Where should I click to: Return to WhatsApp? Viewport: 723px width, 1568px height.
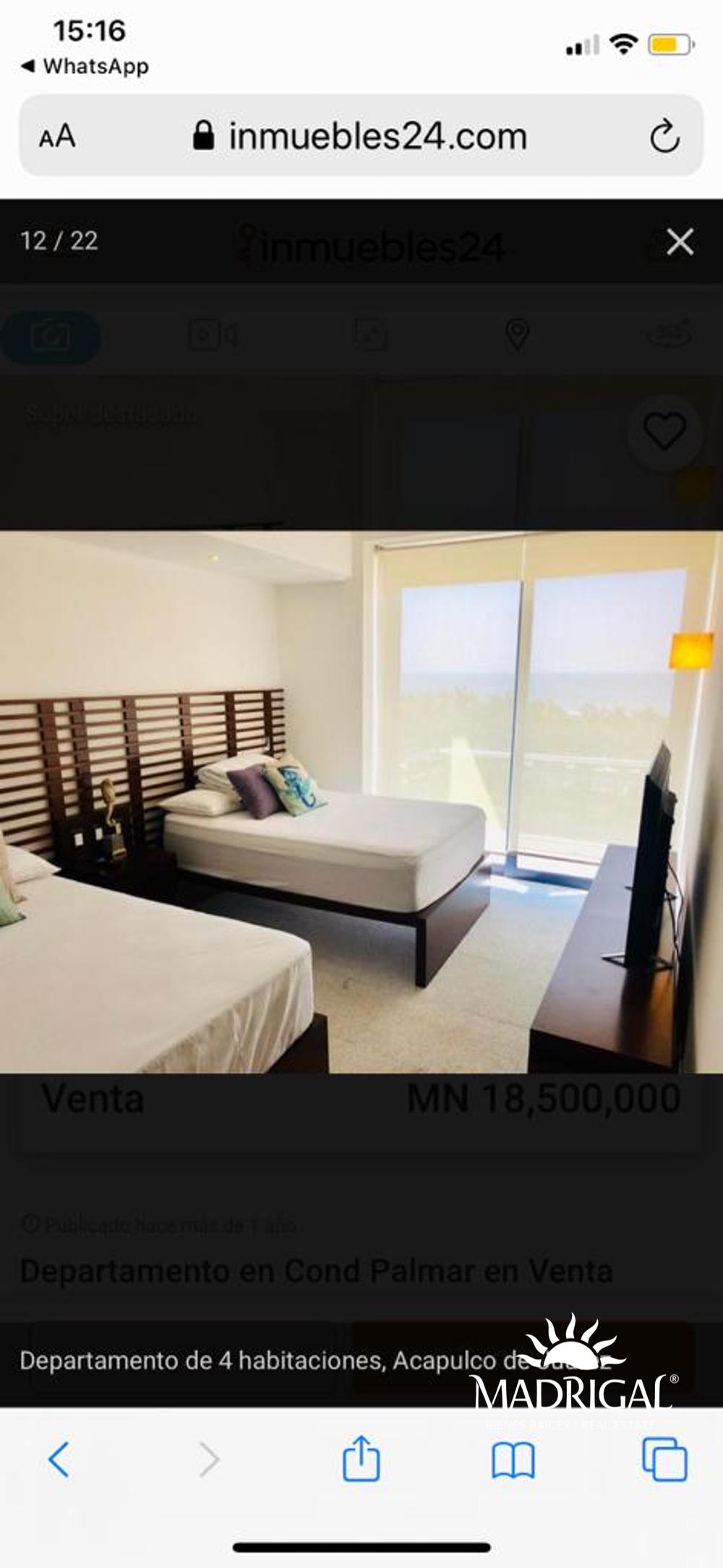(85, 67)
